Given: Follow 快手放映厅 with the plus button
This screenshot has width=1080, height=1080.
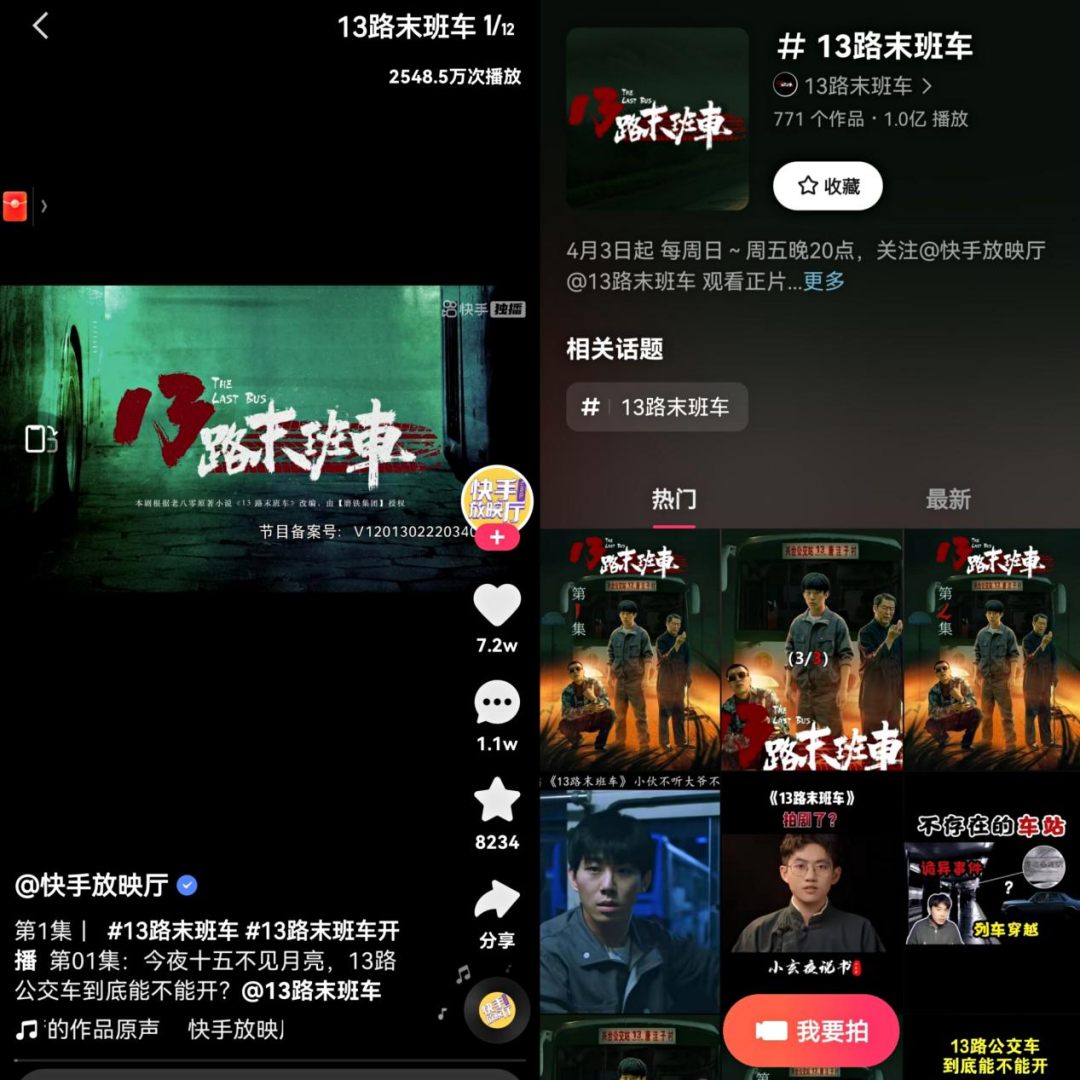Looking at the screenshot, I should (x=497, y=537).
